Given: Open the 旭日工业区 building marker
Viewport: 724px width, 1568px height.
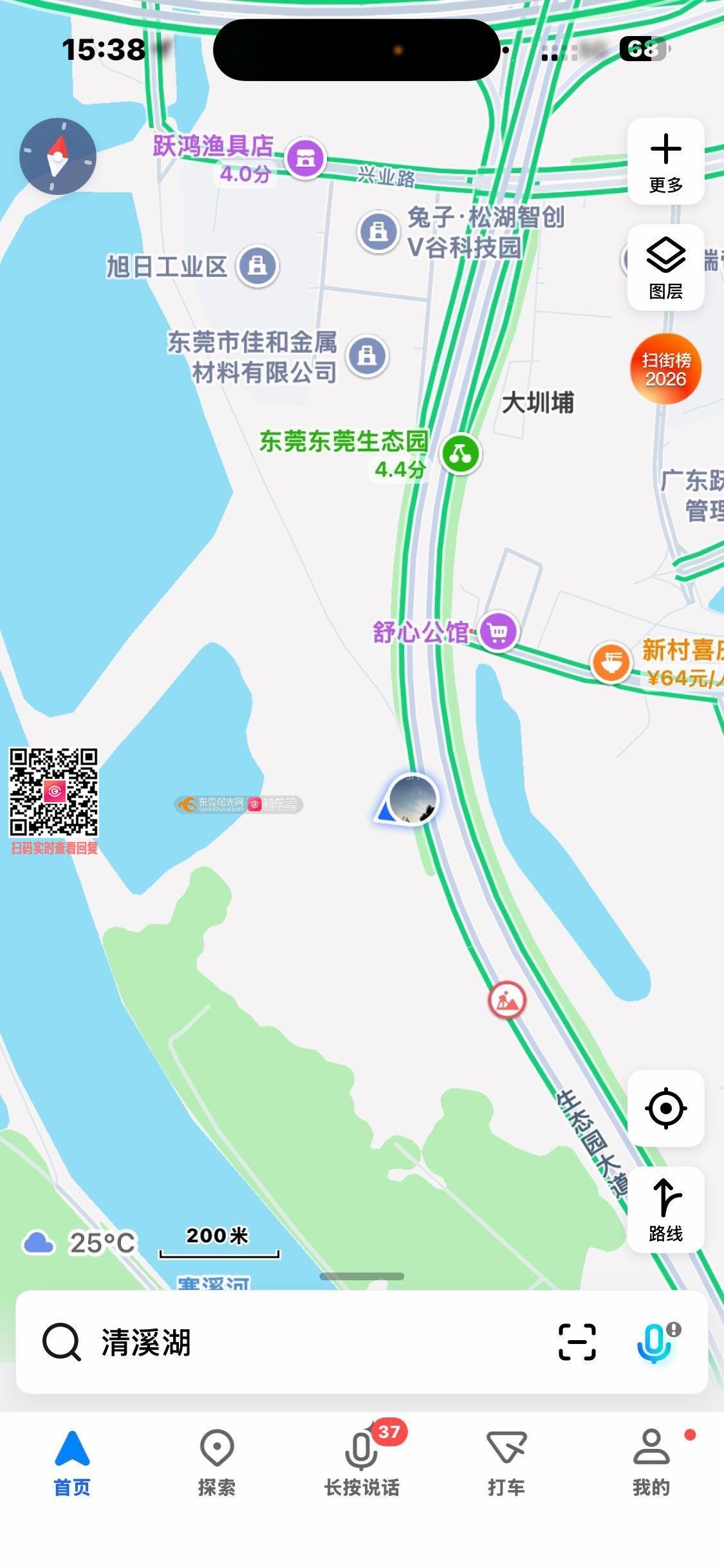Looking at the screenshot, I should [257, 266].
